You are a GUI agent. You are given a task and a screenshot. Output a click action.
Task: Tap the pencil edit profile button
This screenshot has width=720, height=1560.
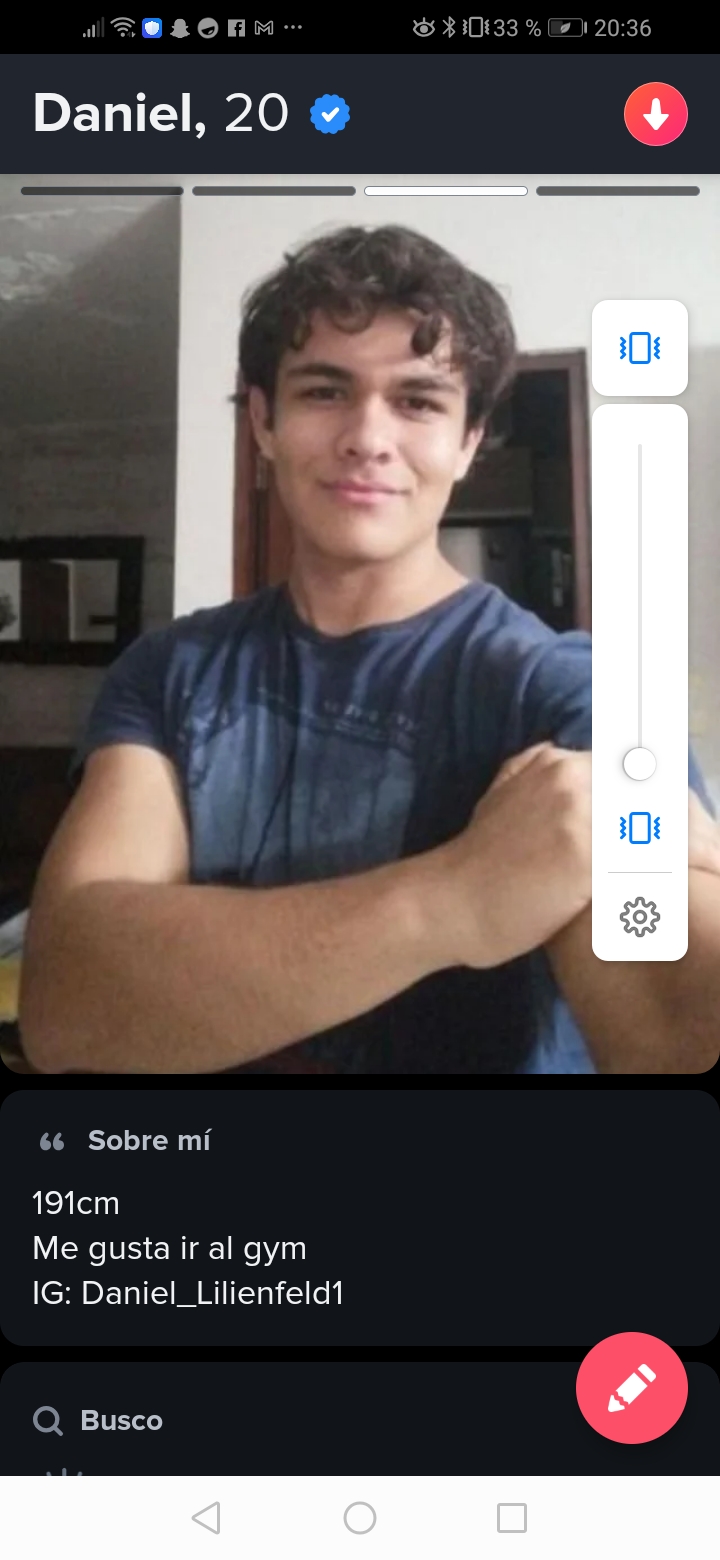(632, 1388)
